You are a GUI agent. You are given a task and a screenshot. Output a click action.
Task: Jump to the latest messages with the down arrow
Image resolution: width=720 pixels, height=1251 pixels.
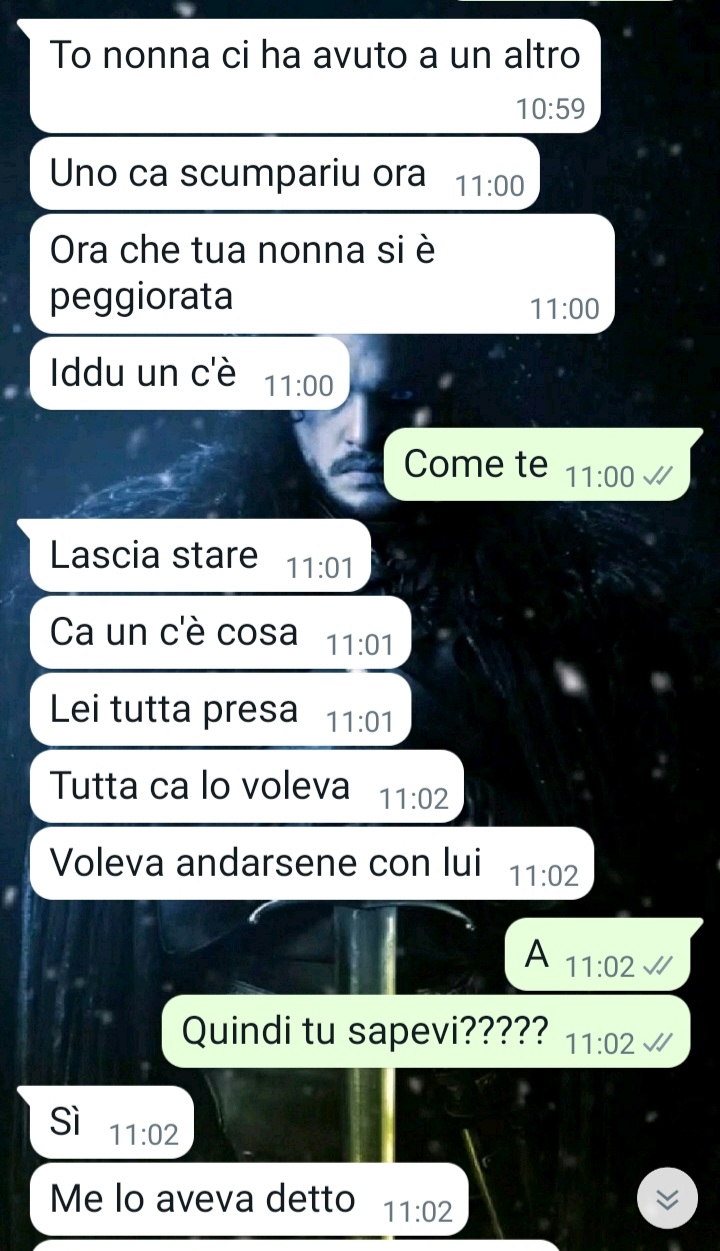(667, 1198)
